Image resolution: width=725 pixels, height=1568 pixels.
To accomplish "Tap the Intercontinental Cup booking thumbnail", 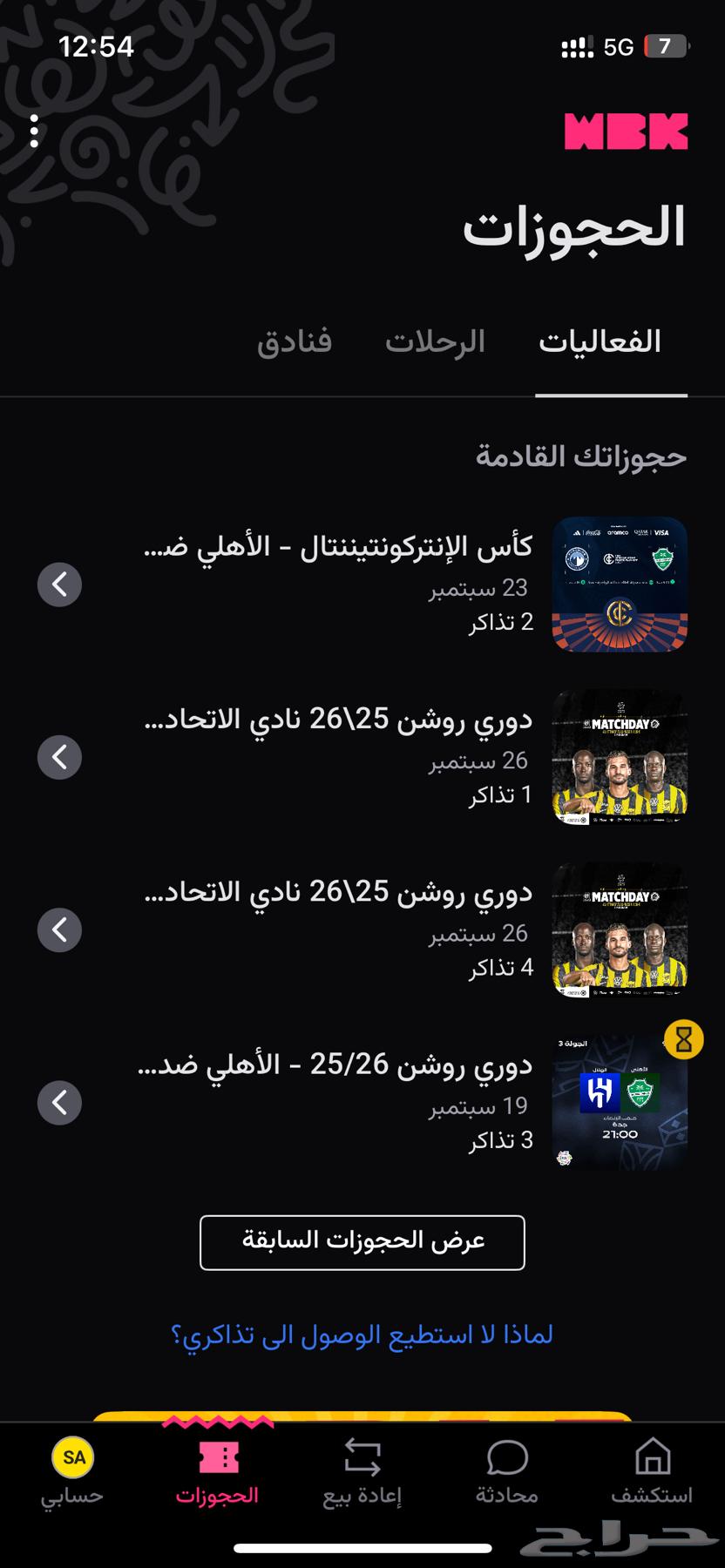I will coord(618,584).
